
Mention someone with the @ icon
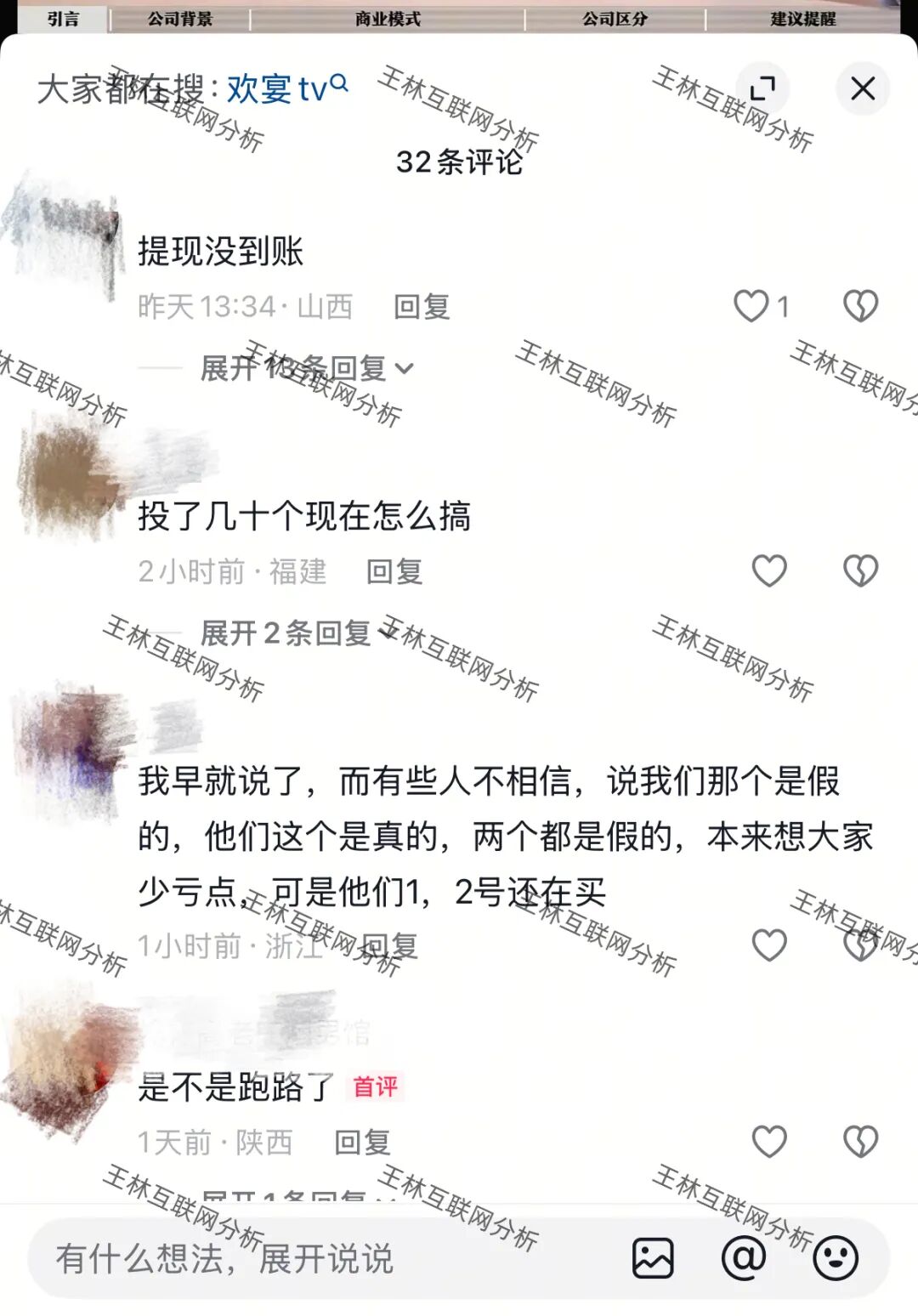click(x=744, y=1259)
